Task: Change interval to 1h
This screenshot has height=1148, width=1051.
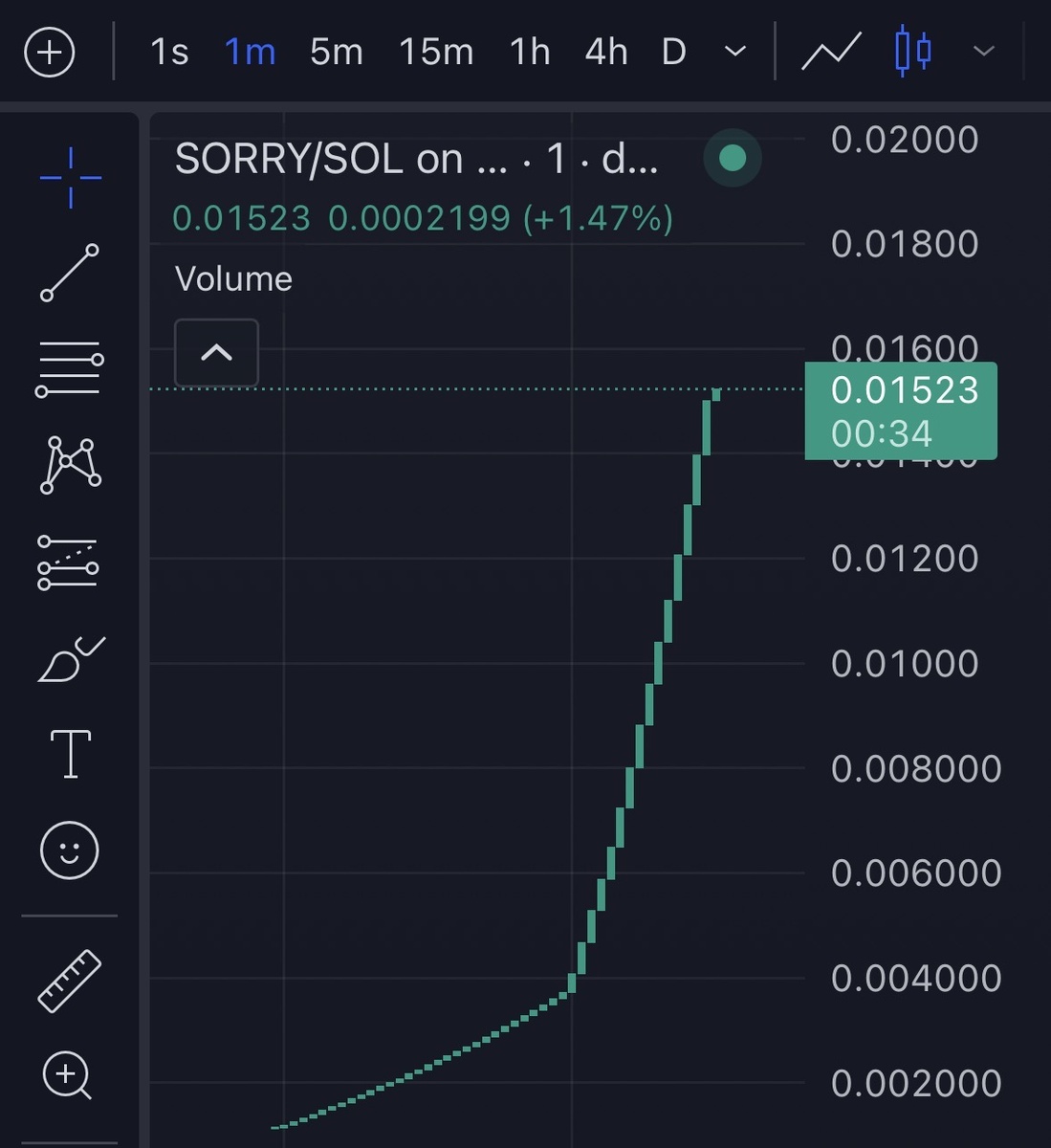Action: pyautogui.click(x=530, y=52)
